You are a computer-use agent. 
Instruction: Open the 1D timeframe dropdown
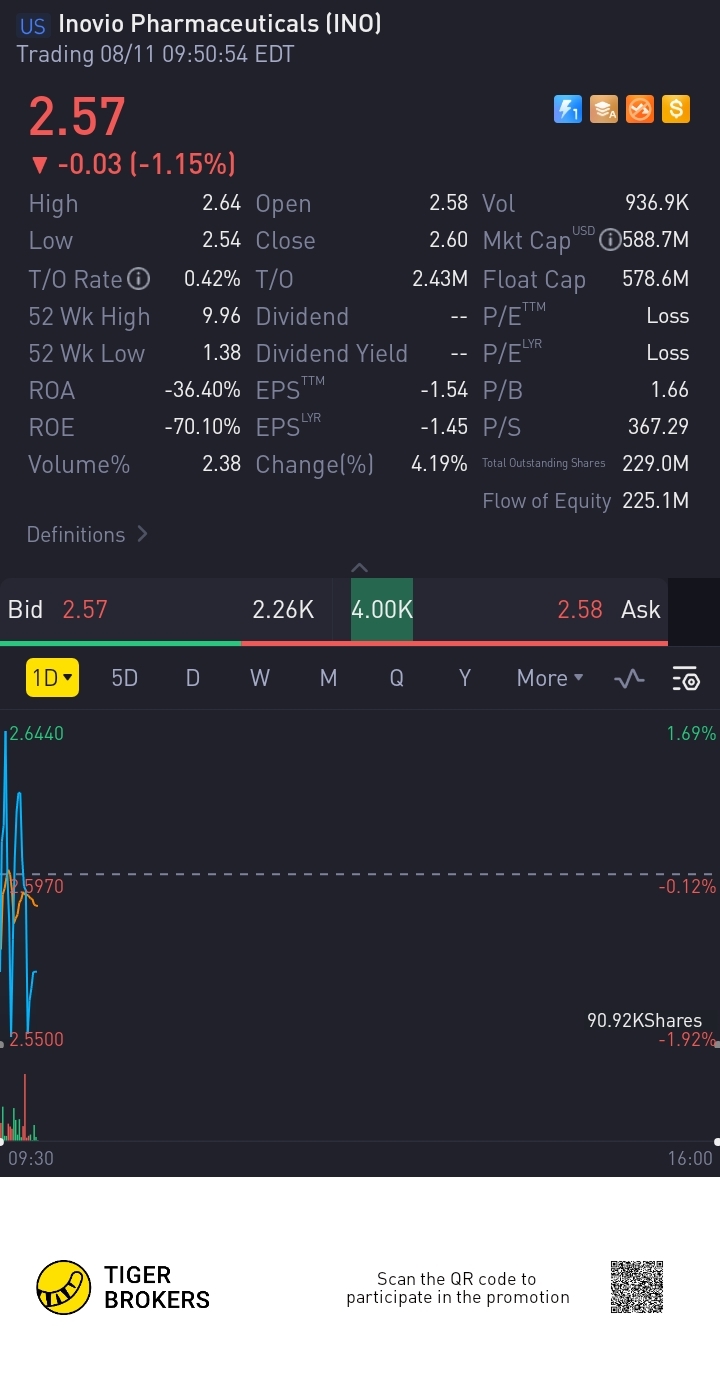[52, 678]
